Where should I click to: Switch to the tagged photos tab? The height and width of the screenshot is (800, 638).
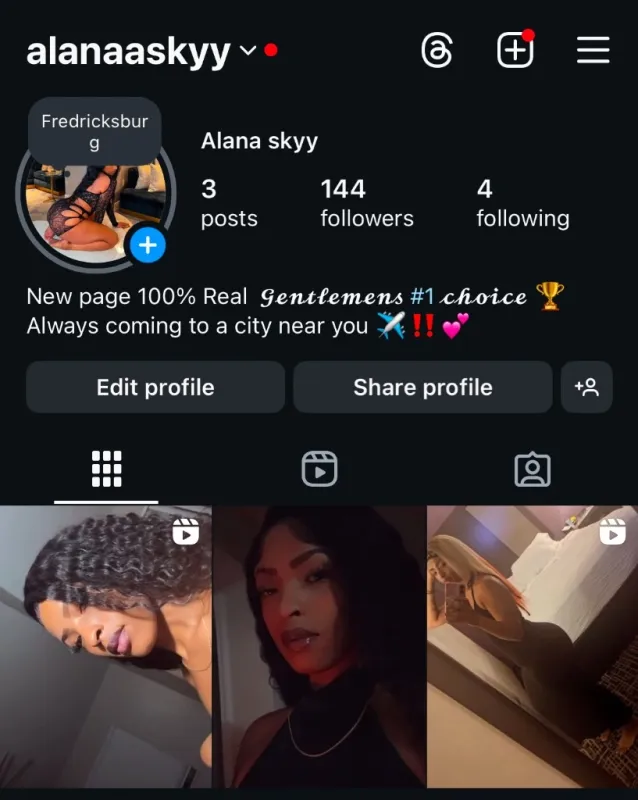click(x=532, y=469)
